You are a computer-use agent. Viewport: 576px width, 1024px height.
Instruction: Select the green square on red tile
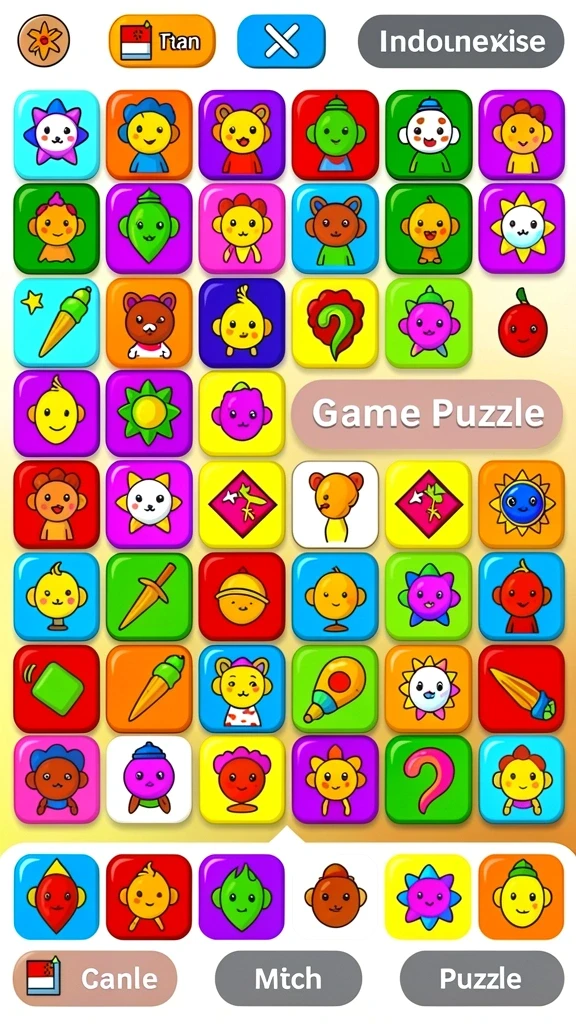pyautogui.click(x=56, y=688)
